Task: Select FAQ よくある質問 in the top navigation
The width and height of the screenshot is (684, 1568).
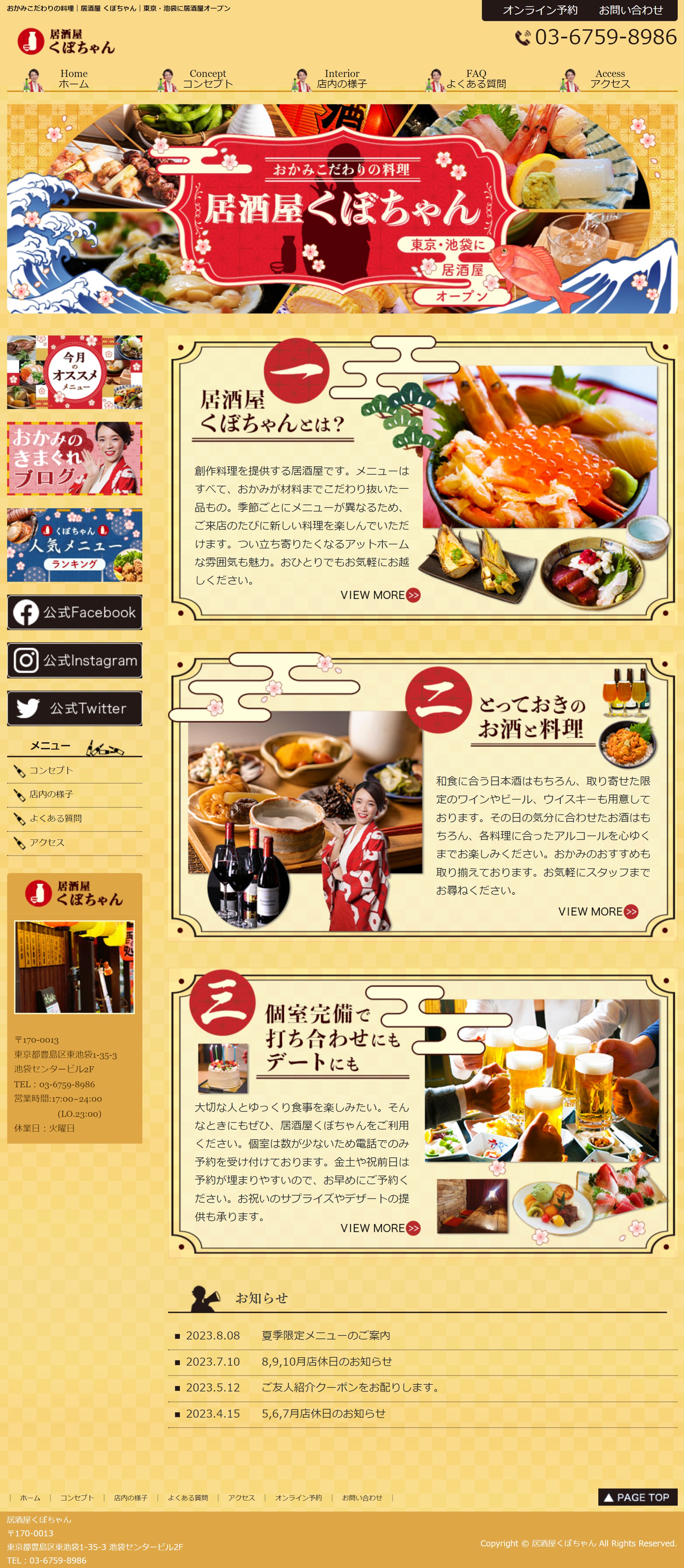Action: click(476, 79)
